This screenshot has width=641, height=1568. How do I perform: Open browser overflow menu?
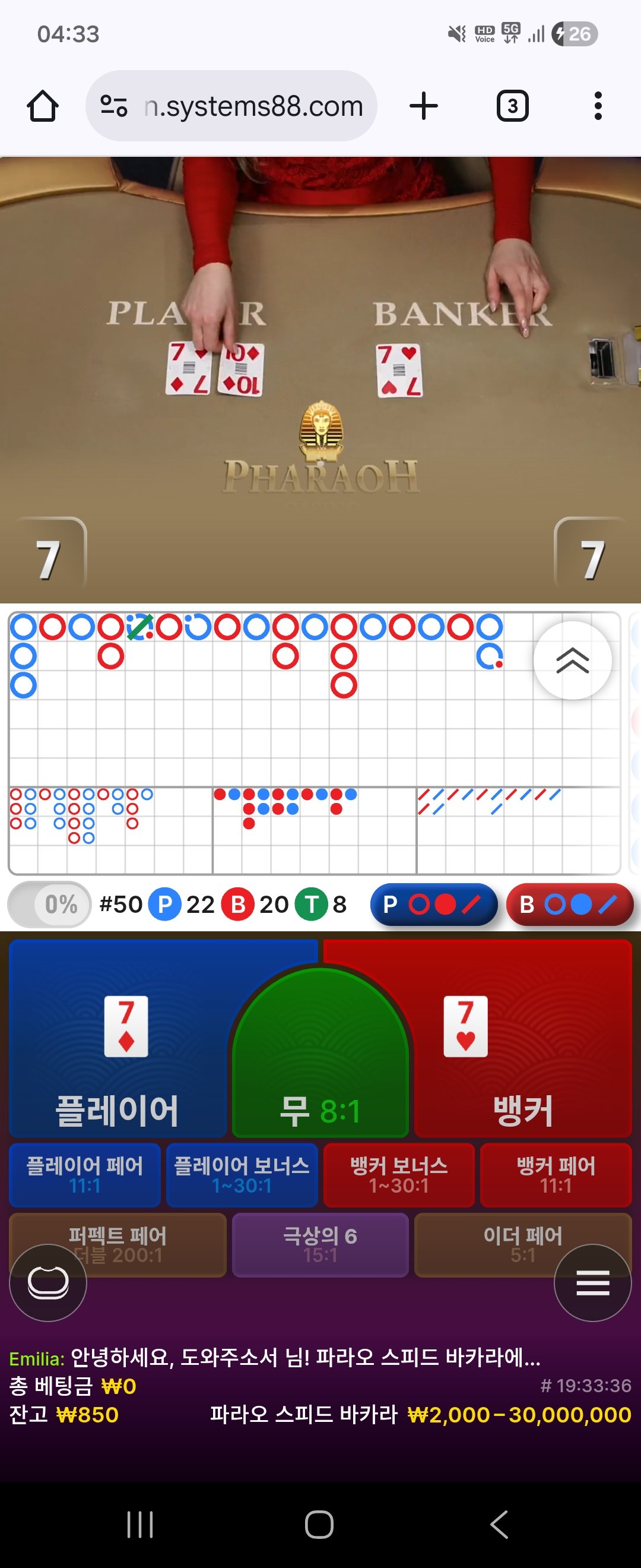point(598,106)
